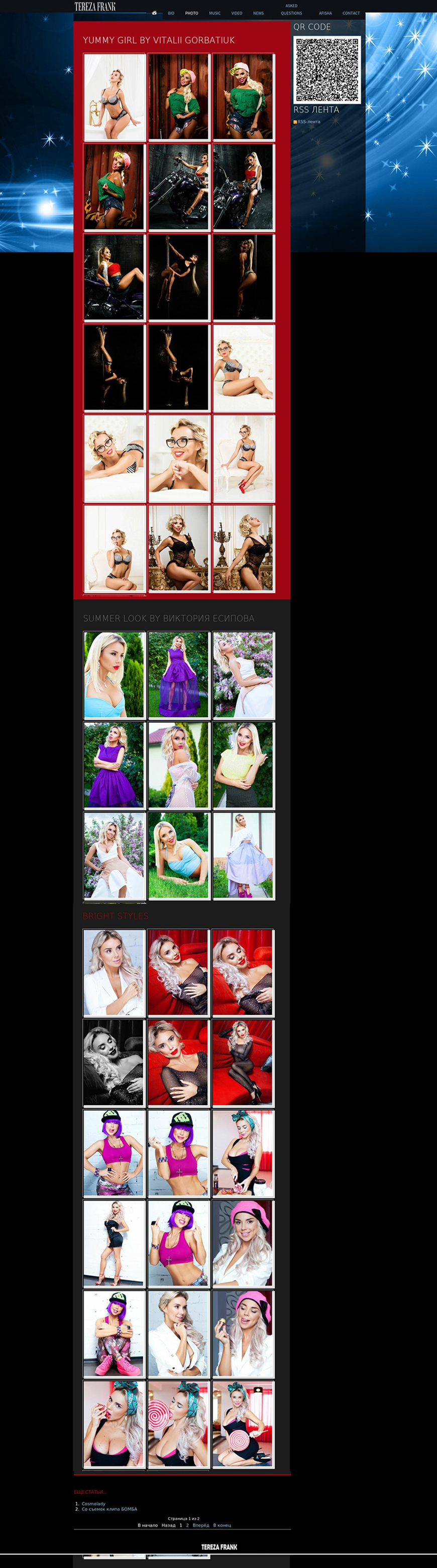Screen dimensions: 437x1568
Task: Open the CONTACT page
Action: click(x=351, y=14)
